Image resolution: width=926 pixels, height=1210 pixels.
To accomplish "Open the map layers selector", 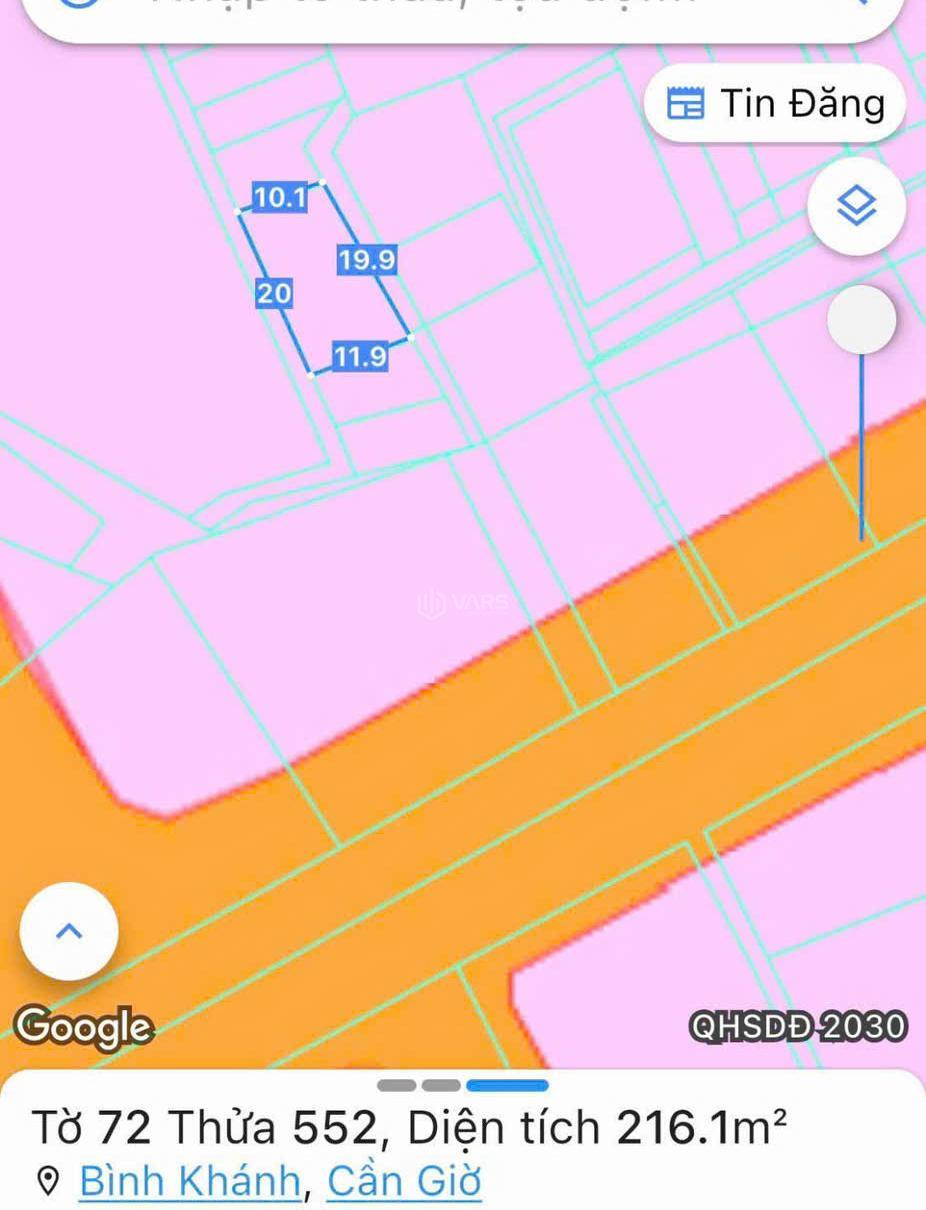I will [856, 206].
